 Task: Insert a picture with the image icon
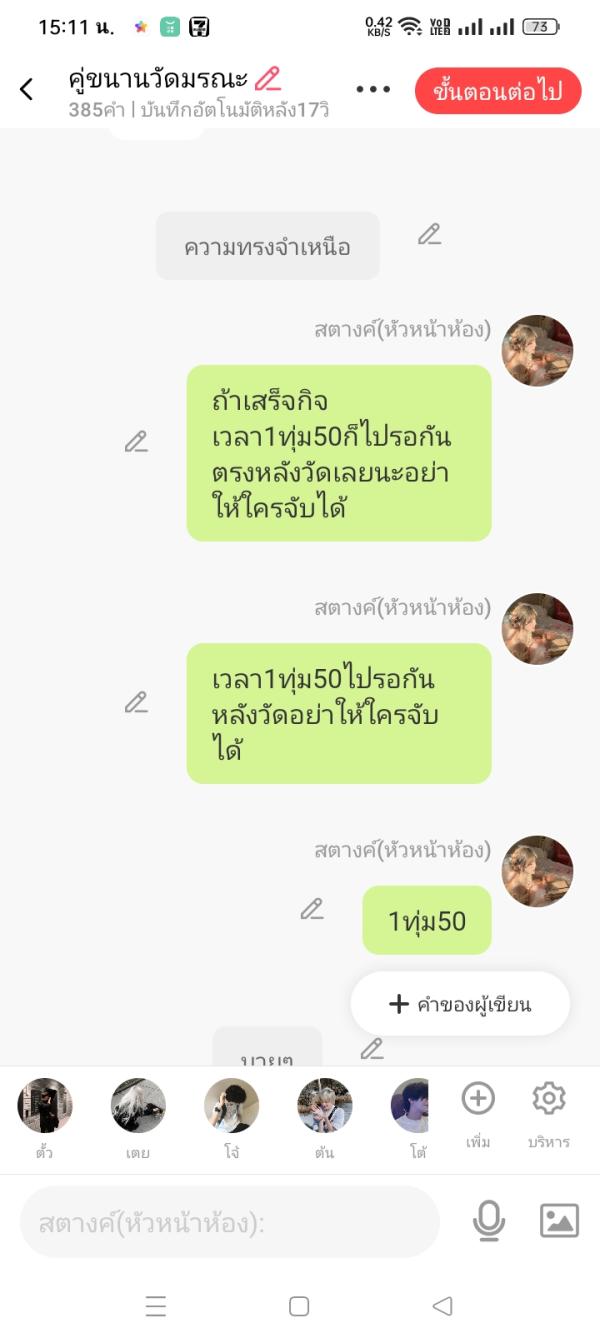tap(559, 1221)
